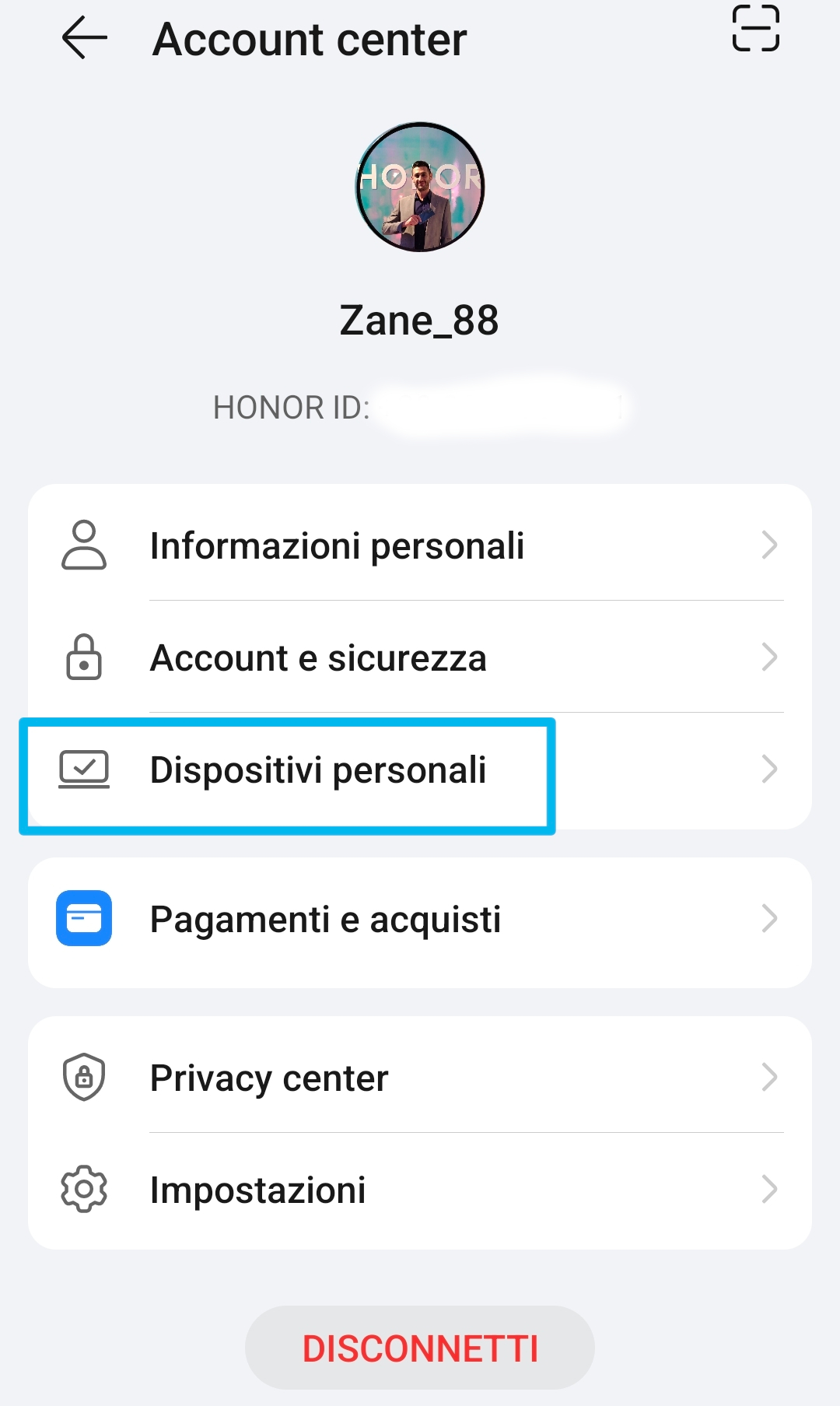Image resolution: width=840 pixels, height=1406 pixels.
Task: Open Account e sicurezza
Action: [420, 657]
